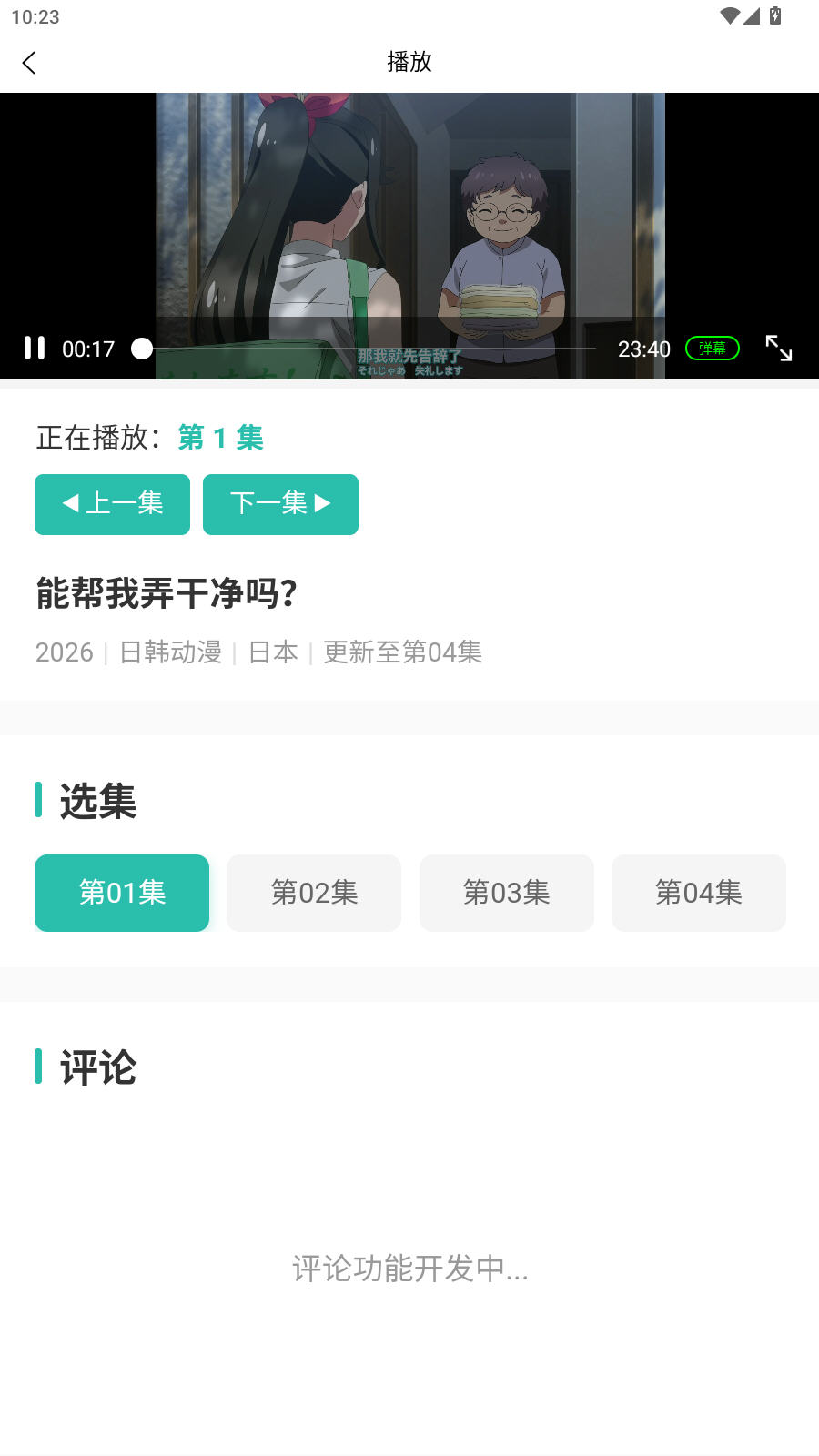
Task: Open the 选集 episode selection section
Action: tap(97, 801)
